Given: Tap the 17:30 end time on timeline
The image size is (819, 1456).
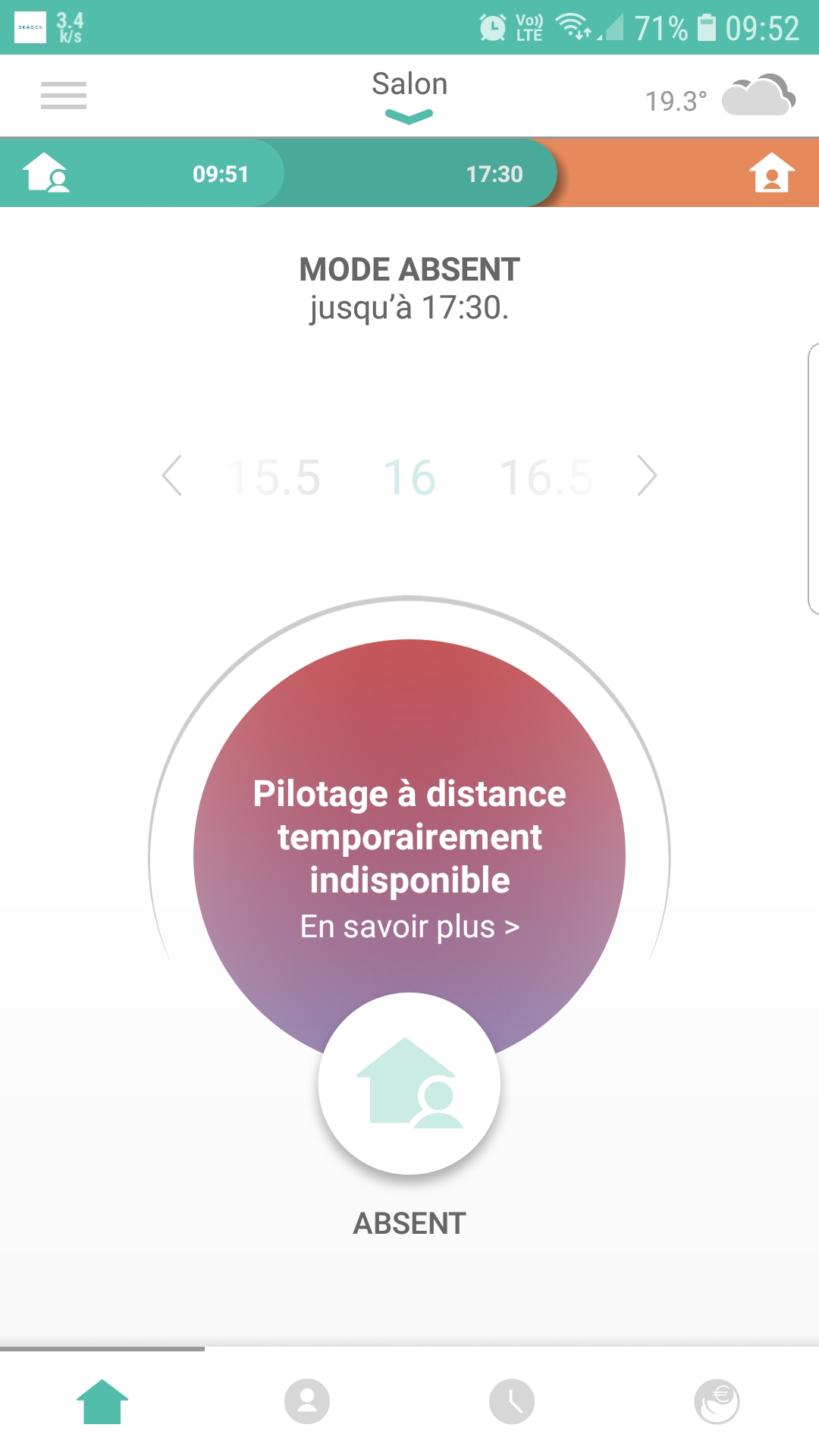Looking at the screenshot, I should [x=494, y=174].
